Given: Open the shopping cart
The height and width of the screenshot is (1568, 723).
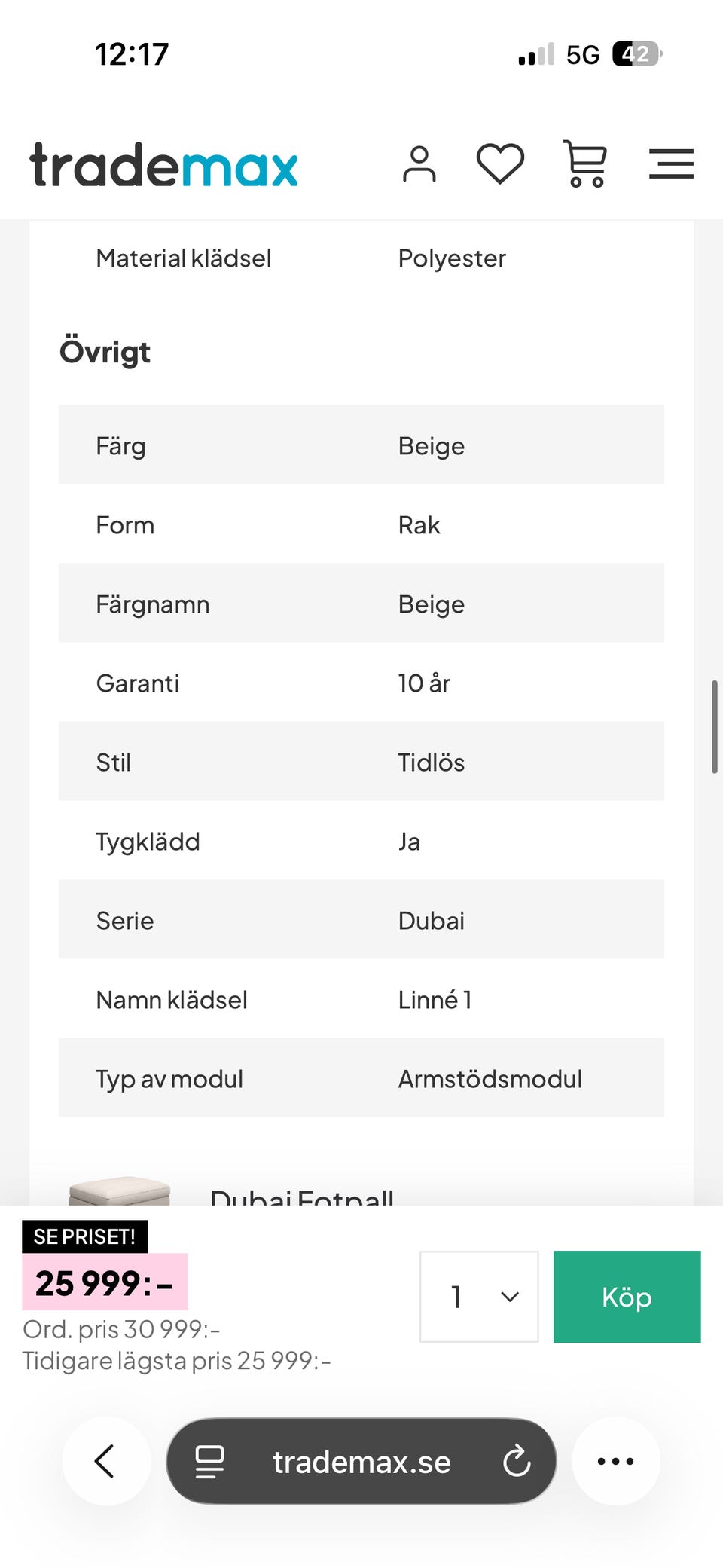Looking at the screenshot, I should 585,164.
